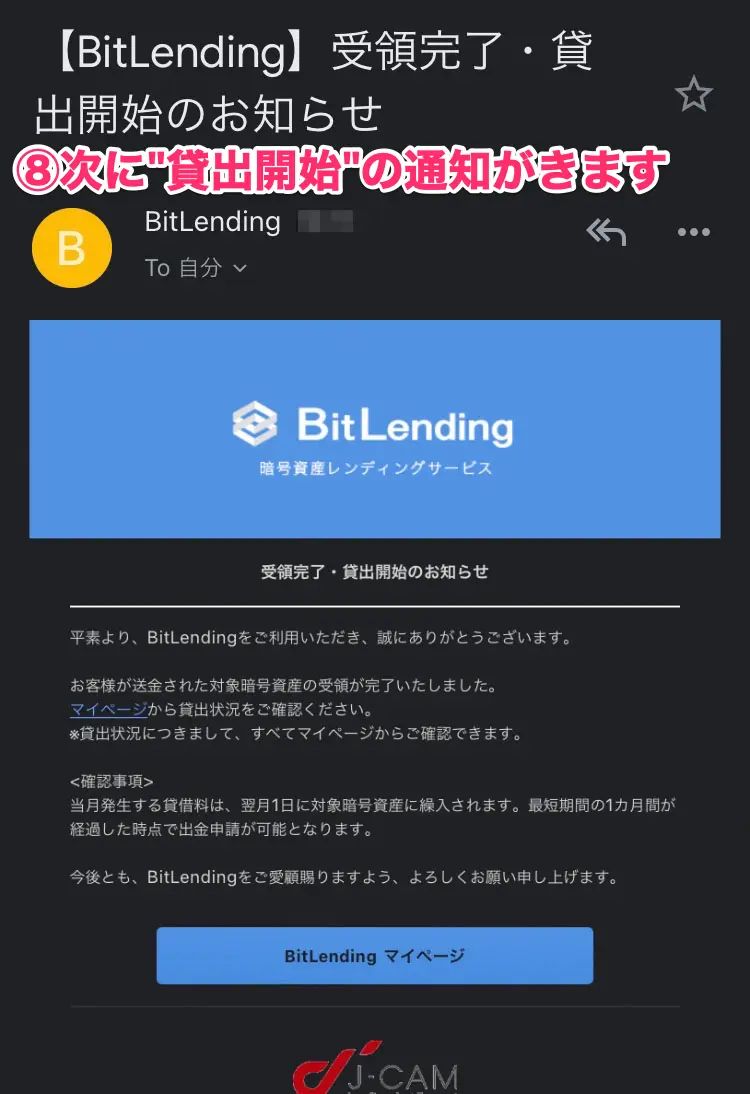Open the email overflow menu
Image resolution: width=750 pixels, height=1094 pixels.
click(693, 233)
